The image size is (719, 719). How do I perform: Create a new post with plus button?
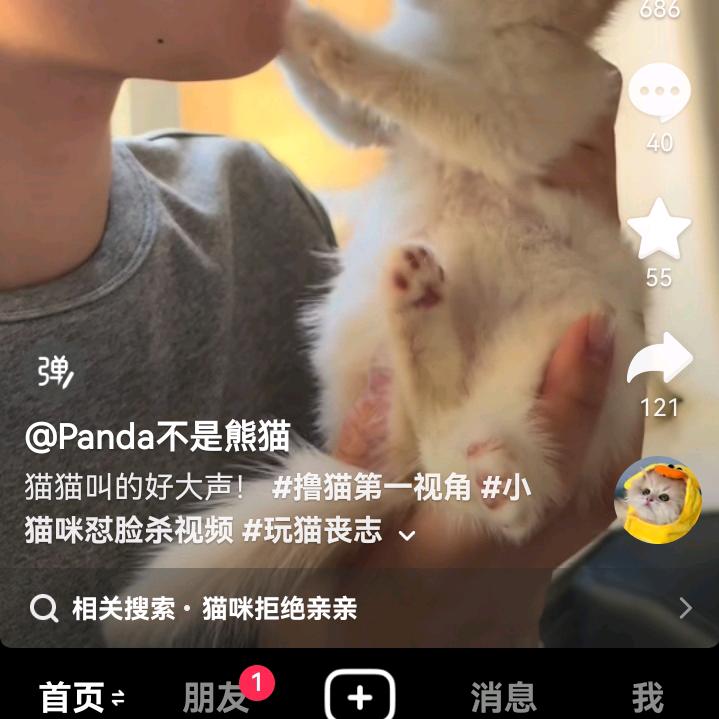[360, 696]
